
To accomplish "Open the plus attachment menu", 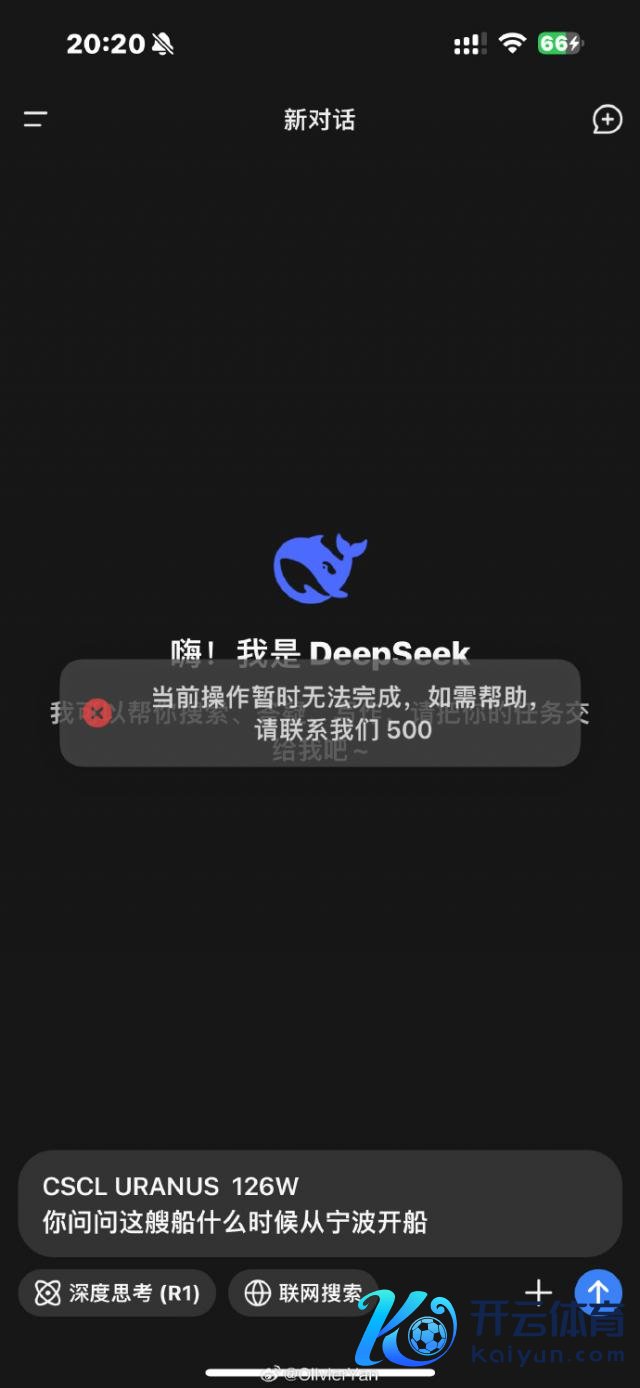I will (538, 1292).
